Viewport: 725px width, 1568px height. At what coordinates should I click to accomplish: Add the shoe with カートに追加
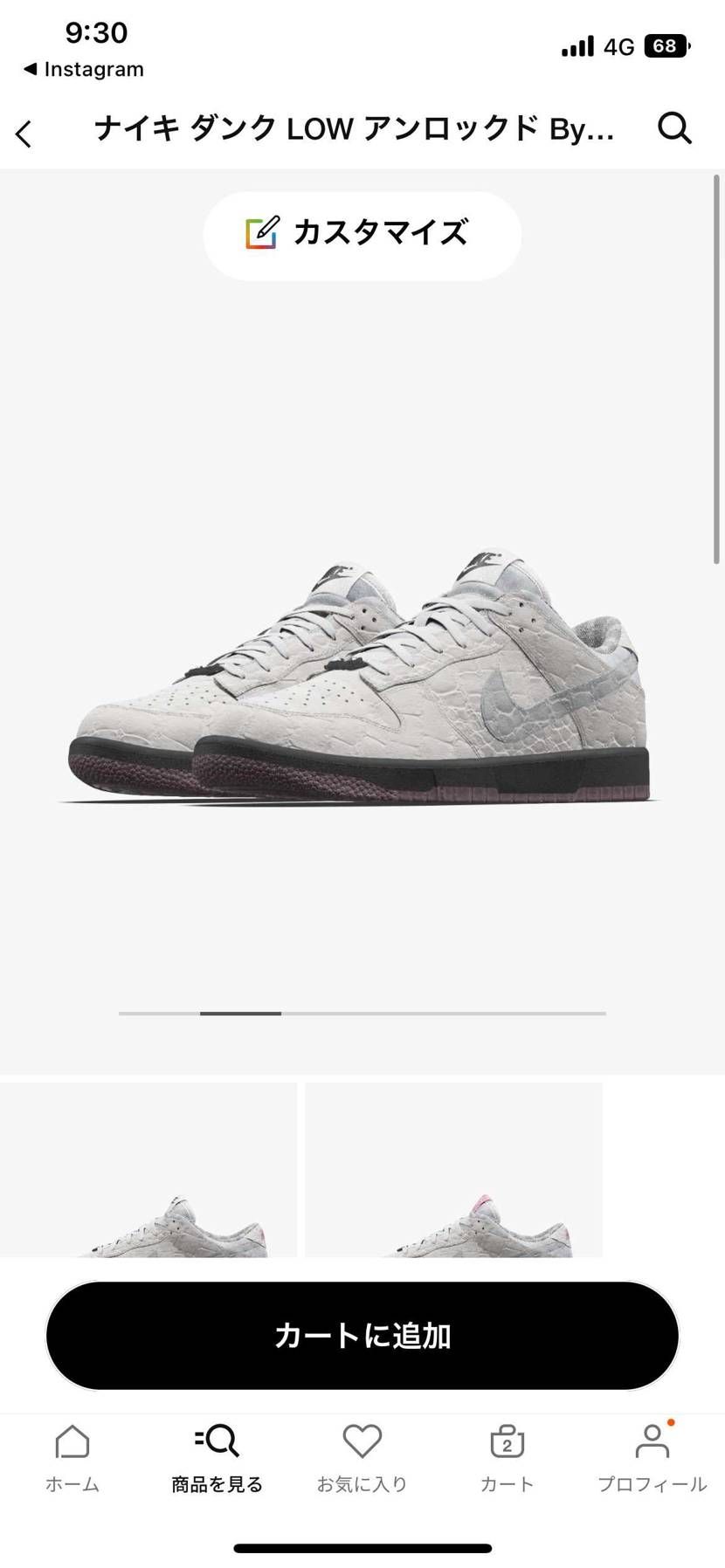[362, 1335]
